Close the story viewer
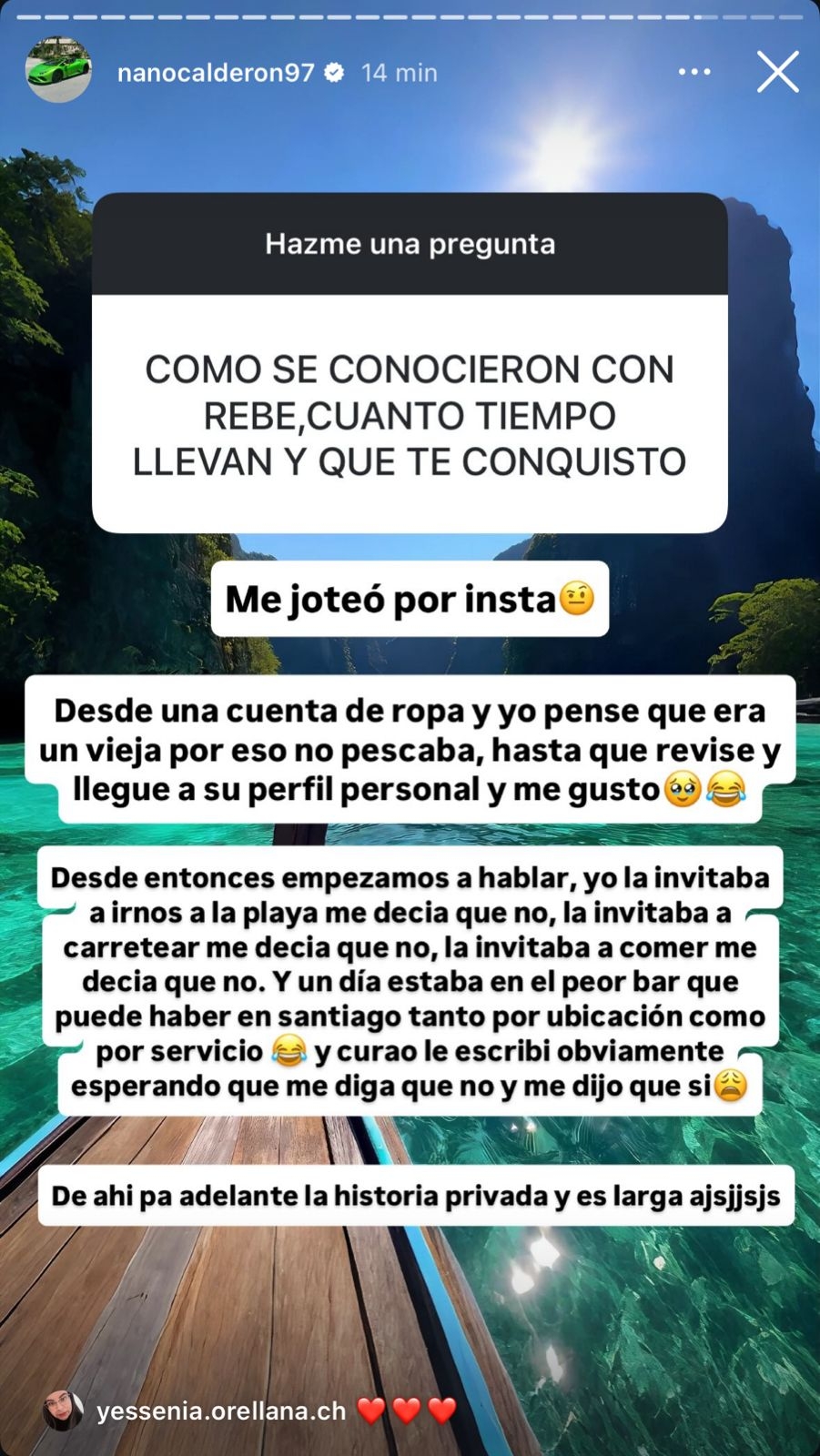The image size is (820, 1456). (x=777, y=72)
